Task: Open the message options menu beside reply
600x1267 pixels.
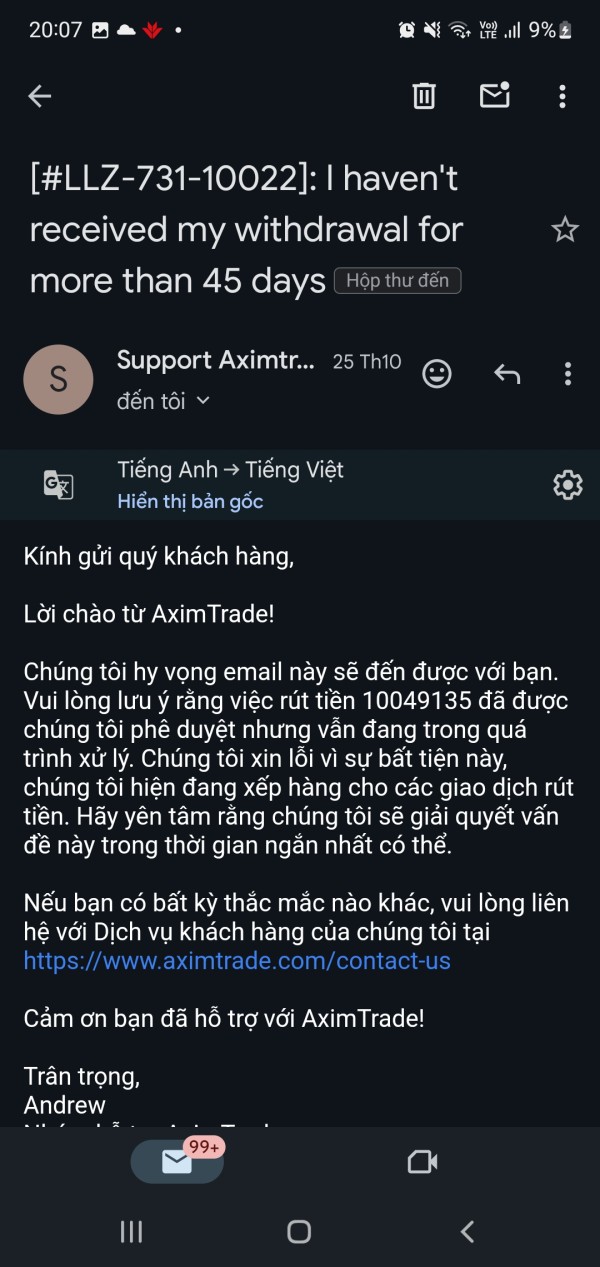Action: 567,374
